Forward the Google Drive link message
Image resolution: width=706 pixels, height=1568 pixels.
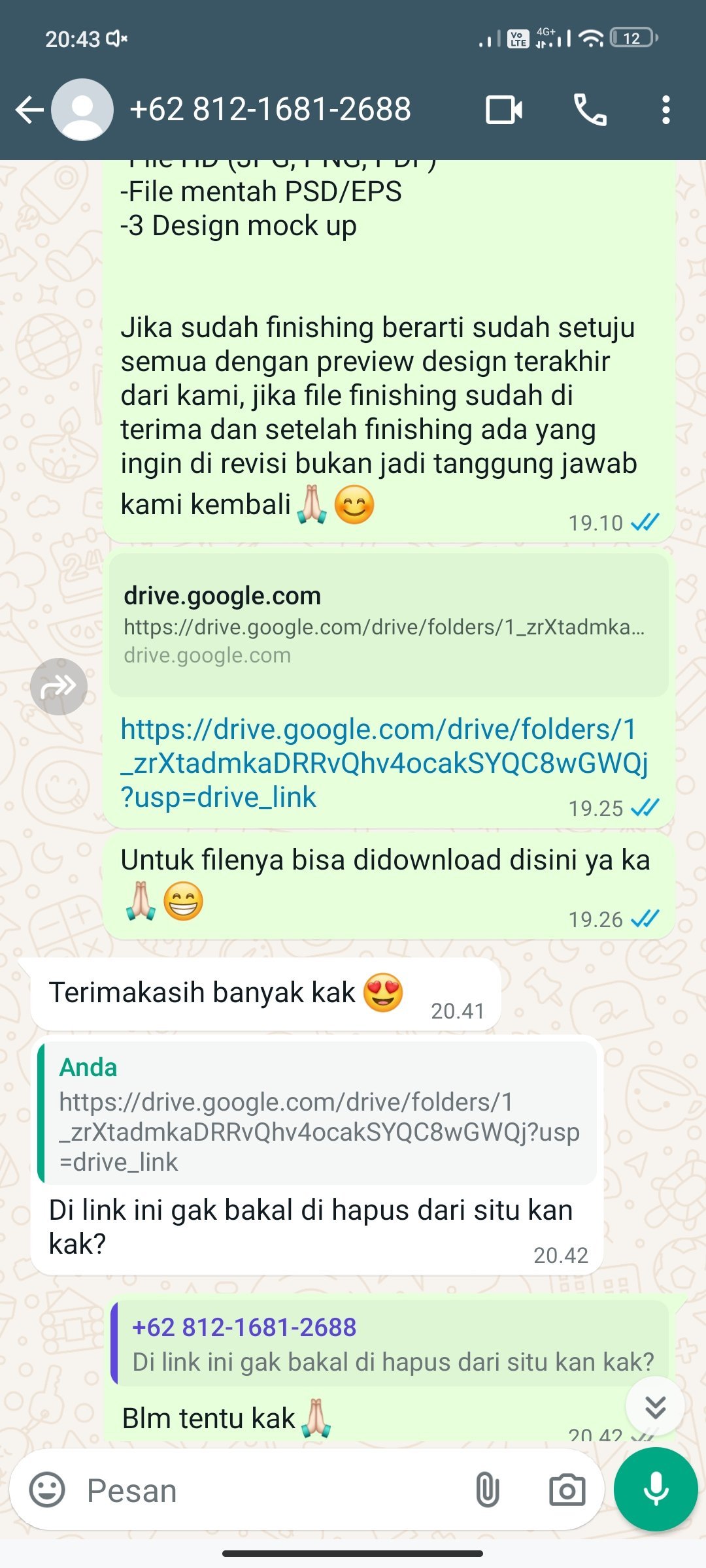(59, 687)
